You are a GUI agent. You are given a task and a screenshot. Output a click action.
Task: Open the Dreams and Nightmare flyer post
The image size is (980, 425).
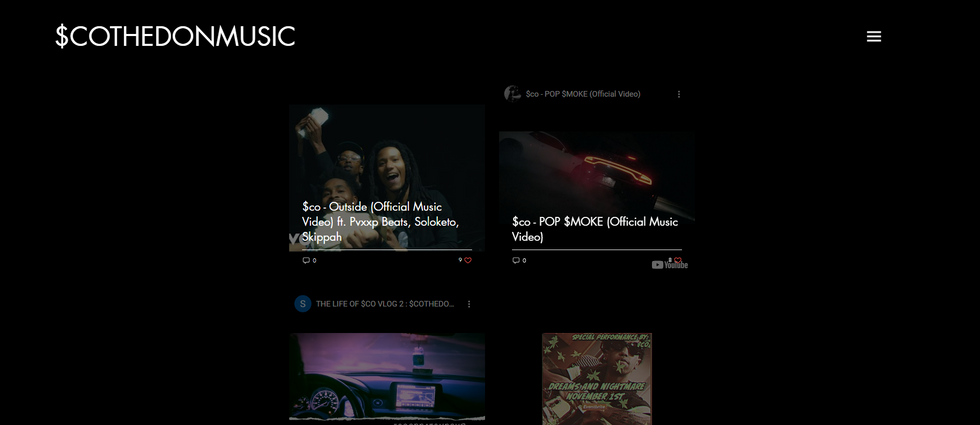coord(596,378)
